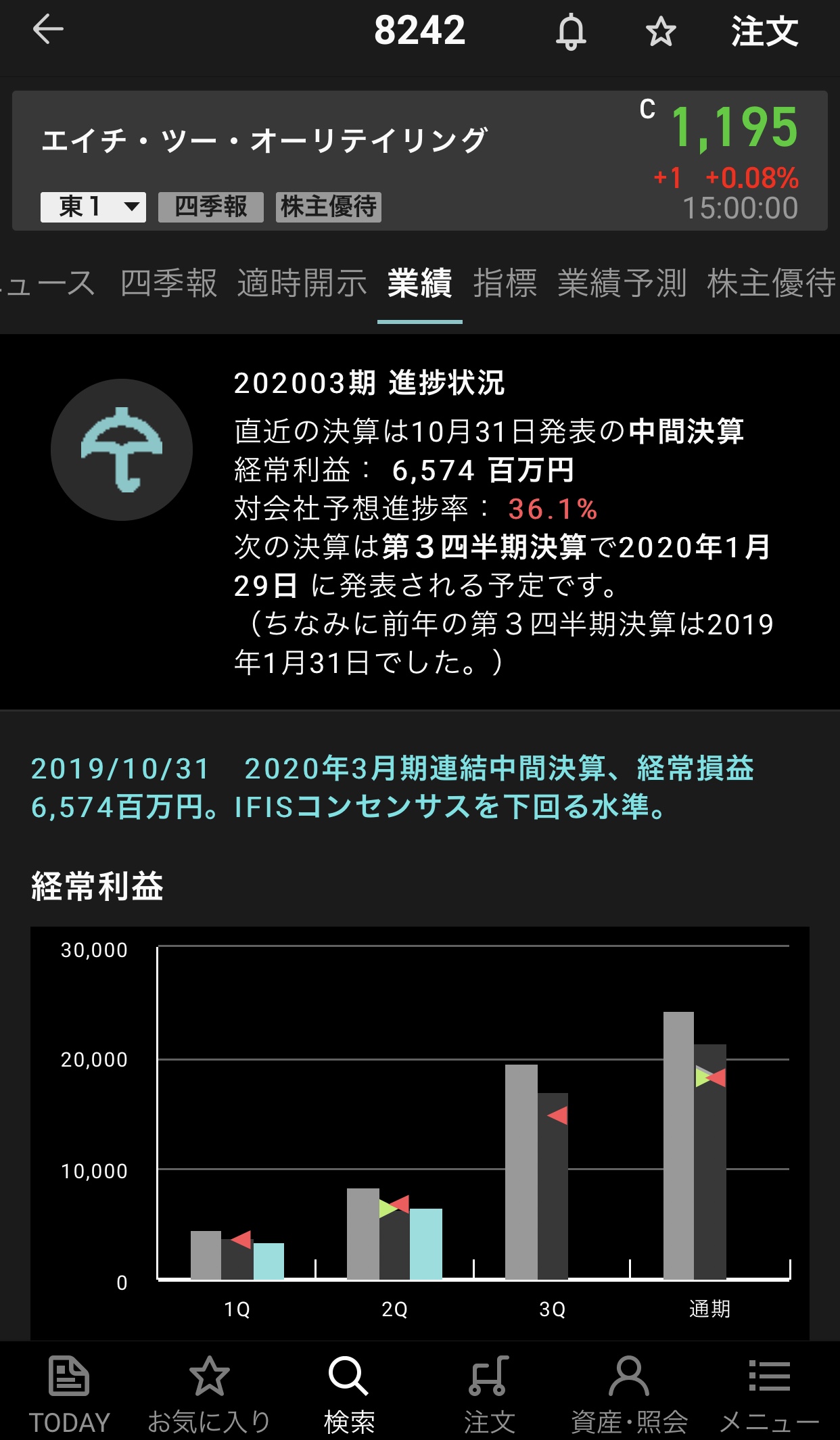Open the 四季報 chip
Viewport: 840px width, 1440px height.
pos(210,206)
